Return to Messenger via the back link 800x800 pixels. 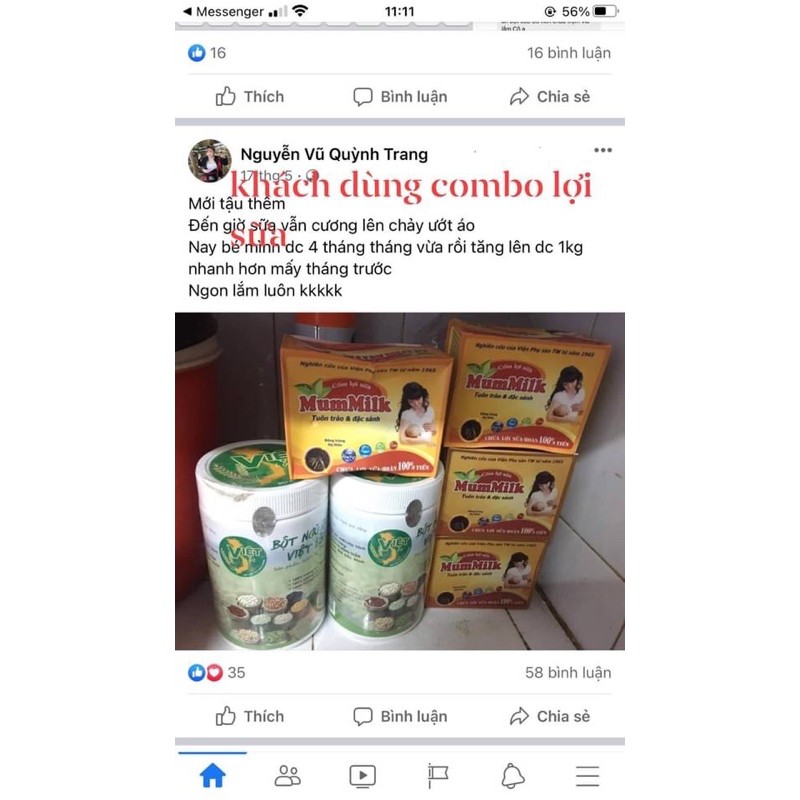coord(222,11)
